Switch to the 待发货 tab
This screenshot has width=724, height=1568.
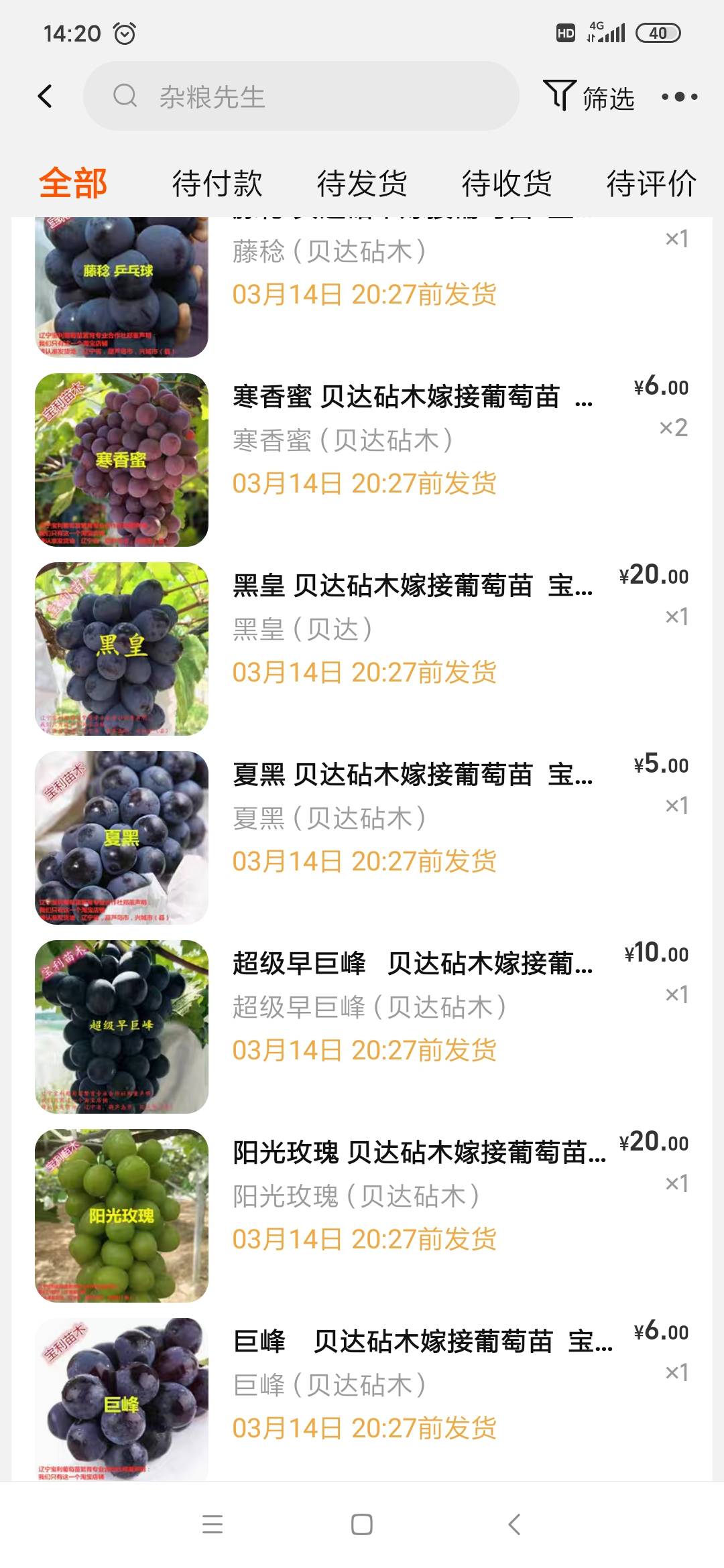click(x=361, y=183)
